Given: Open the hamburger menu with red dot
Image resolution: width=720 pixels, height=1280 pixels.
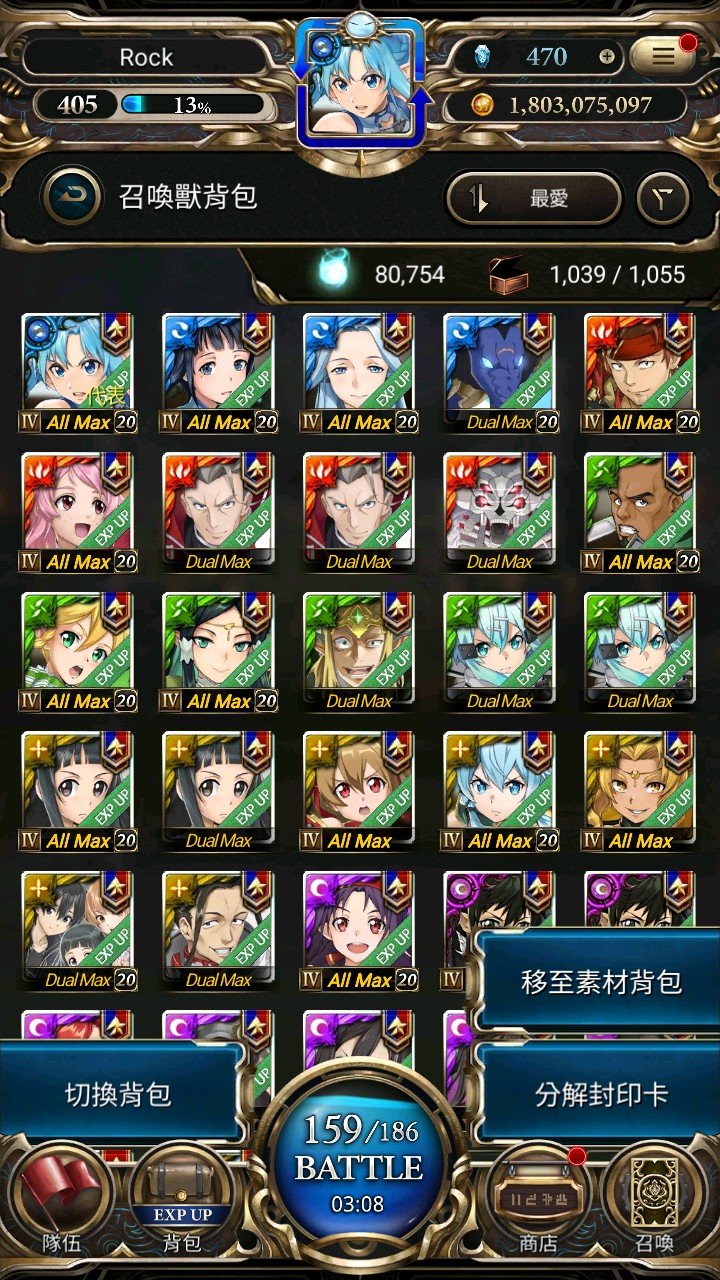Looking at the screenshot, I should click(x=663, y=56).
